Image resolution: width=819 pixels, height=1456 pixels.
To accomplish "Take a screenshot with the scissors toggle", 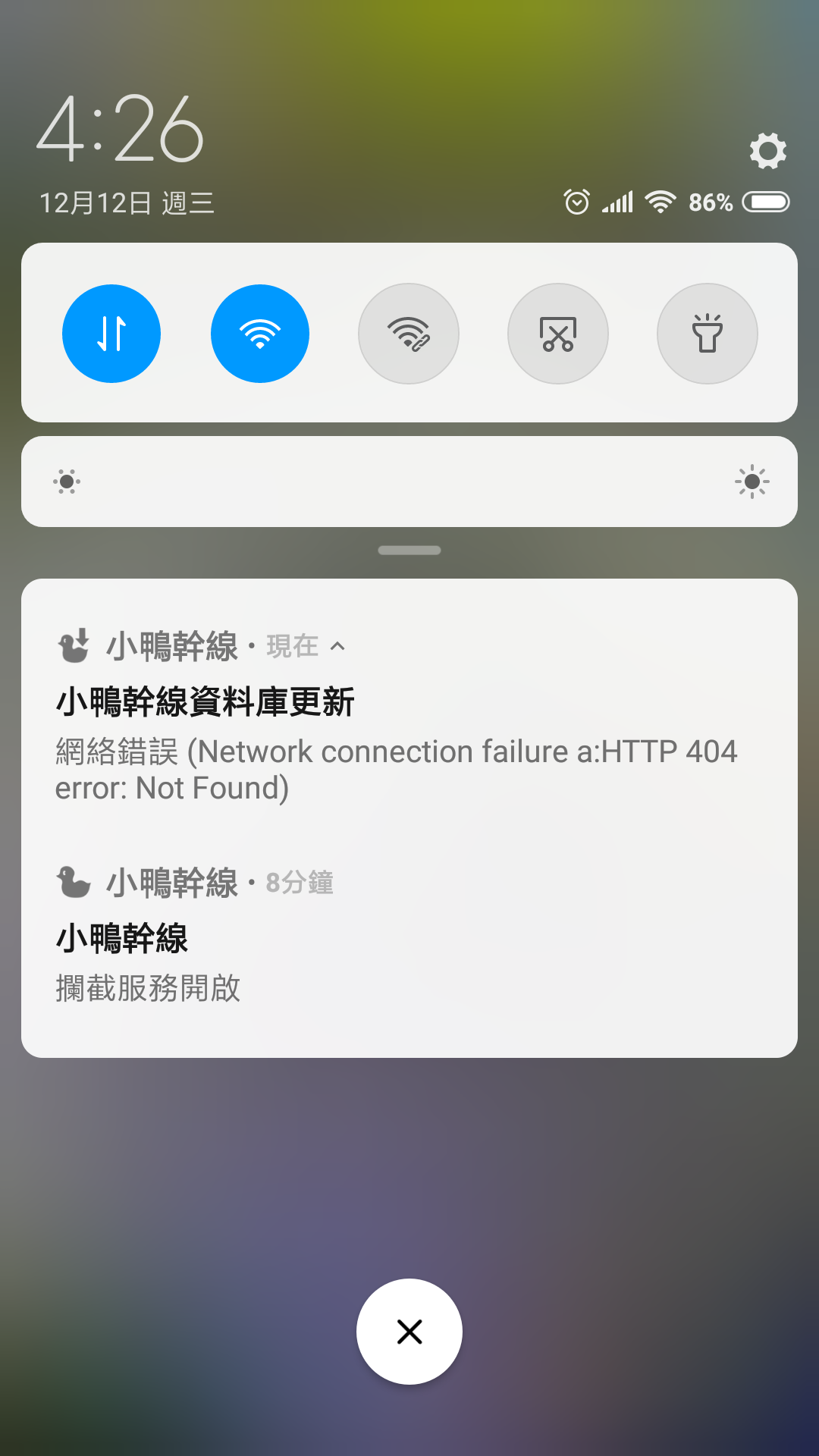I will point(558,334).
